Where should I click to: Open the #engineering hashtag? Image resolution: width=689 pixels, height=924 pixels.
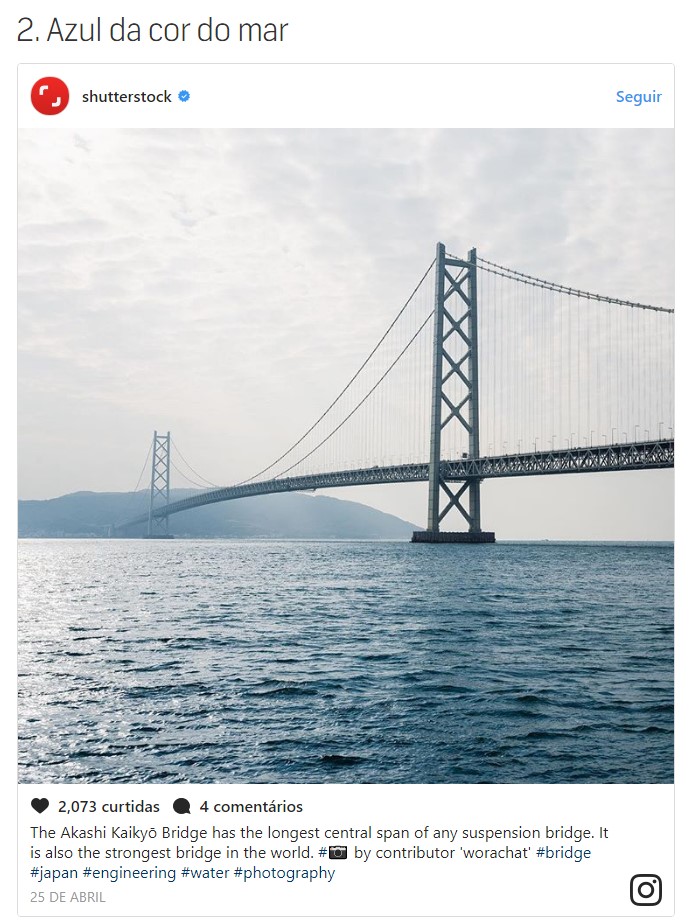[129, 872]
